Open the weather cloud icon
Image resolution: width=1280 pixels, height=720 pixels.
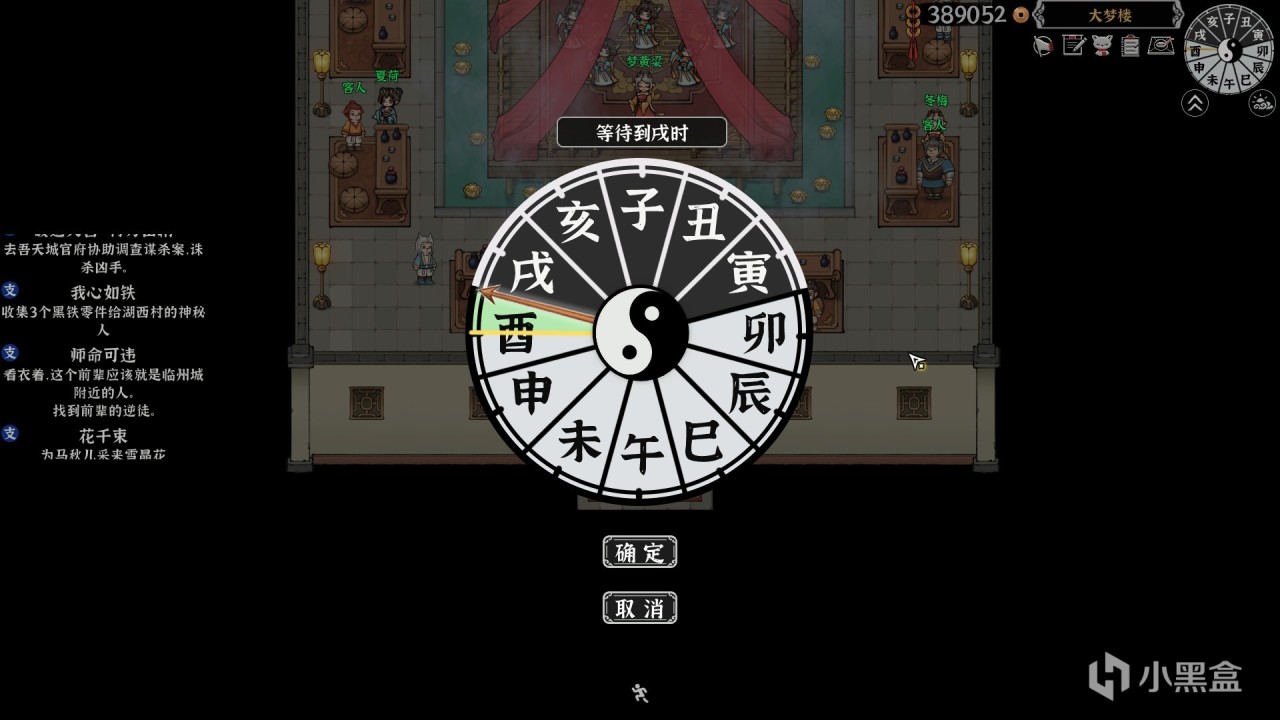click(x=1262, y=102)
